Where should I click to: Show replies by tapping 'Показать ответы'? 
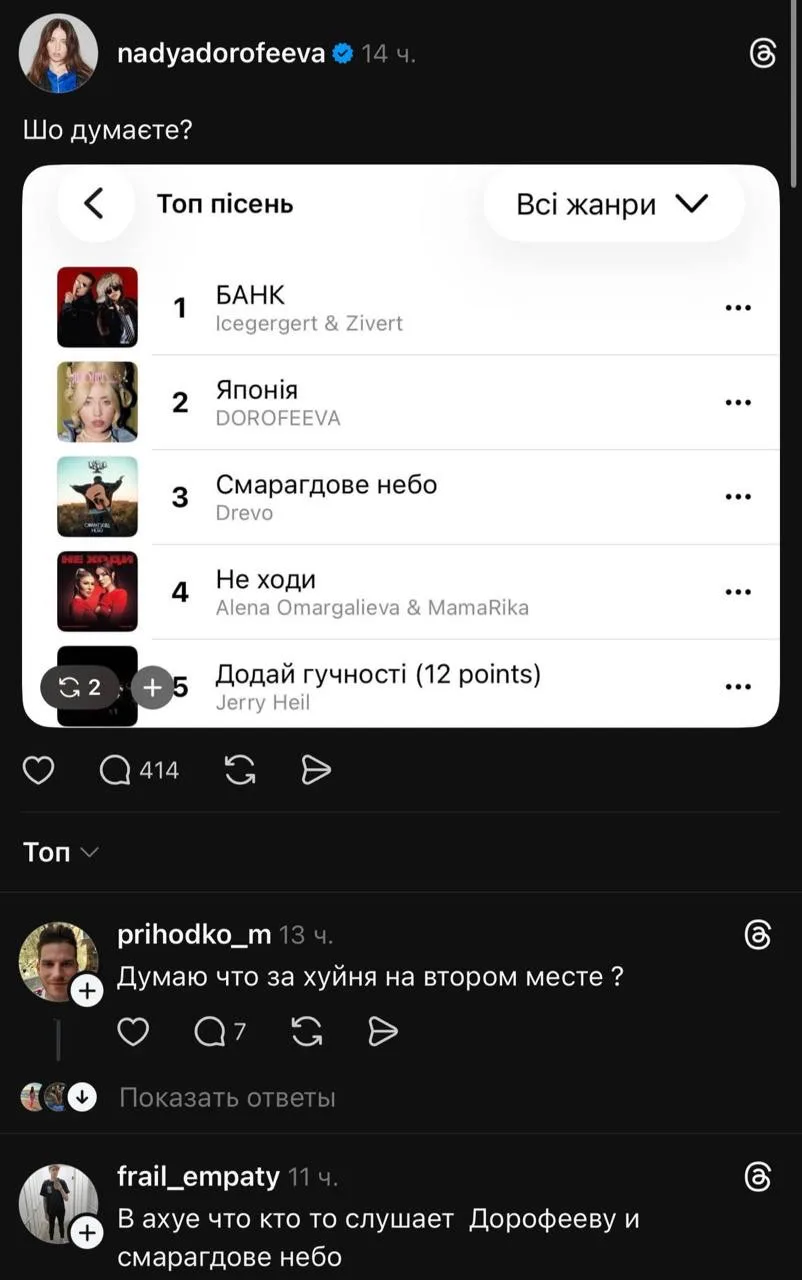226,1097
